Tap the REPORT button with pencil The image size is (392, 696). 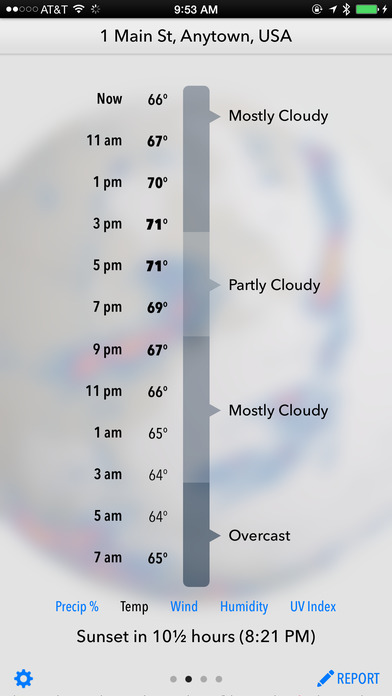click(348, 679)
